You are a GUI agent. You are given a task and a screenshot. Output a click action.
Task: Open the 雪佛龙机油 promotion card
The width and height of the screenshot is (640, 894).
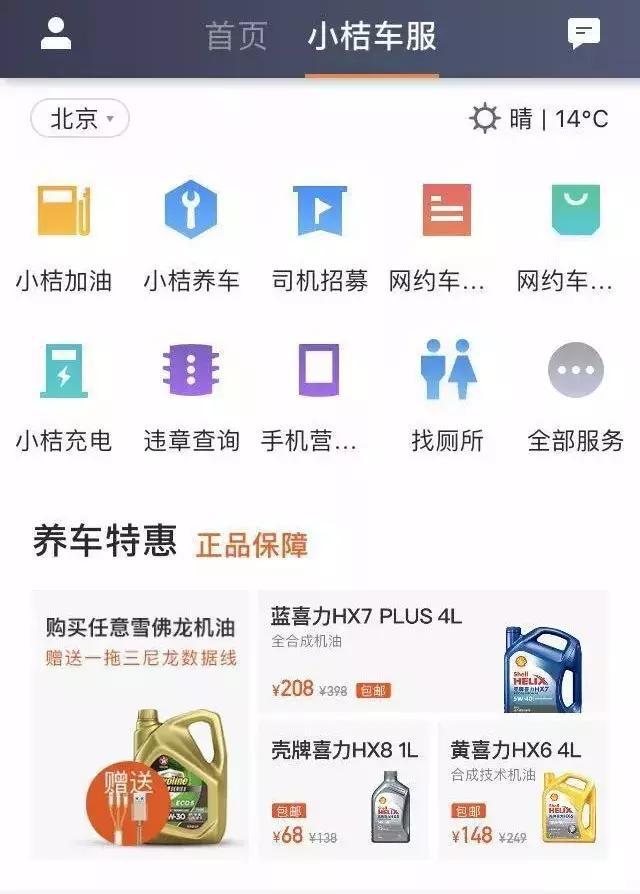click(x=140, y=725)
